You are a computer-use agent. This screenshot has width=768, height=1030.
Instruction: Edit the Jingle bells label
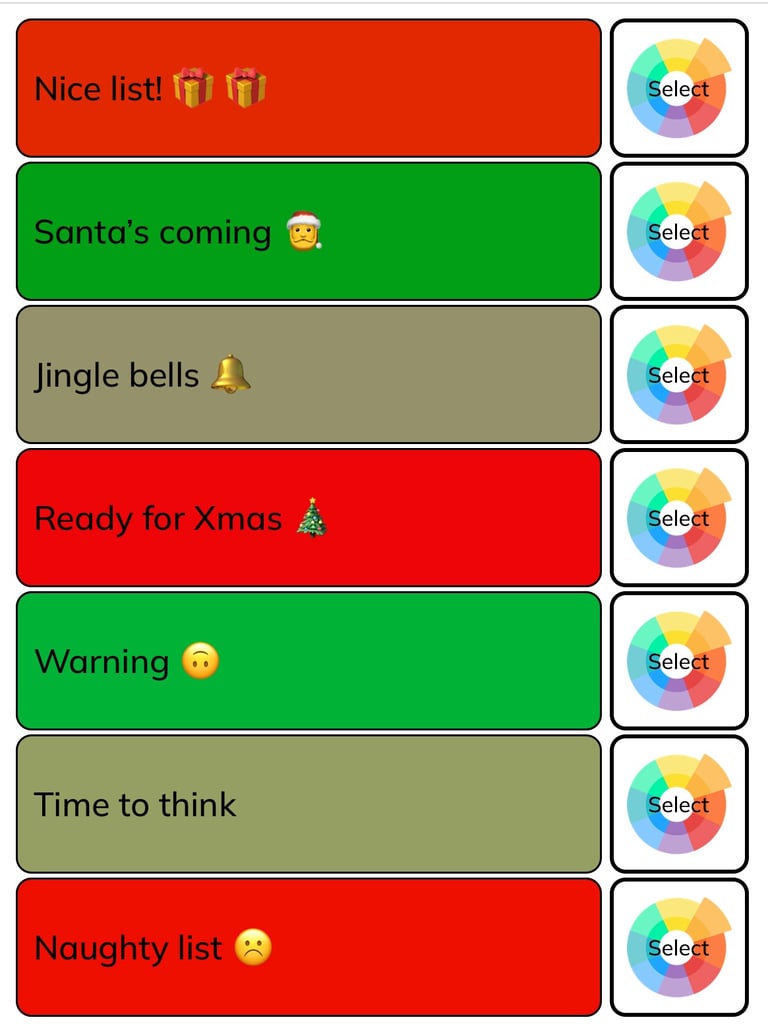(308, 375)
